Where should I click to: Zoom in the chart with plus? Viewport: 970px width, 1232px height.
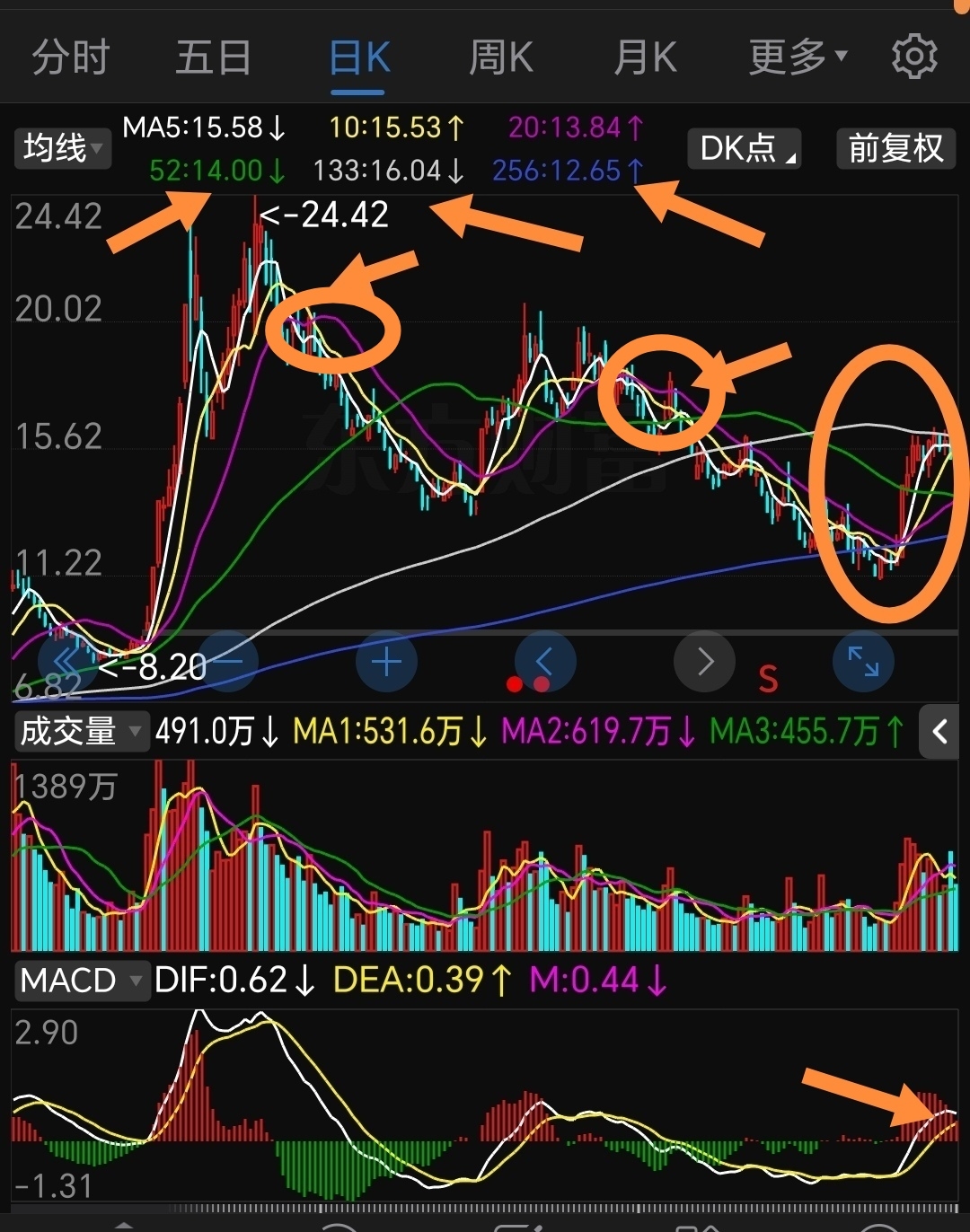tap(386, 663)
